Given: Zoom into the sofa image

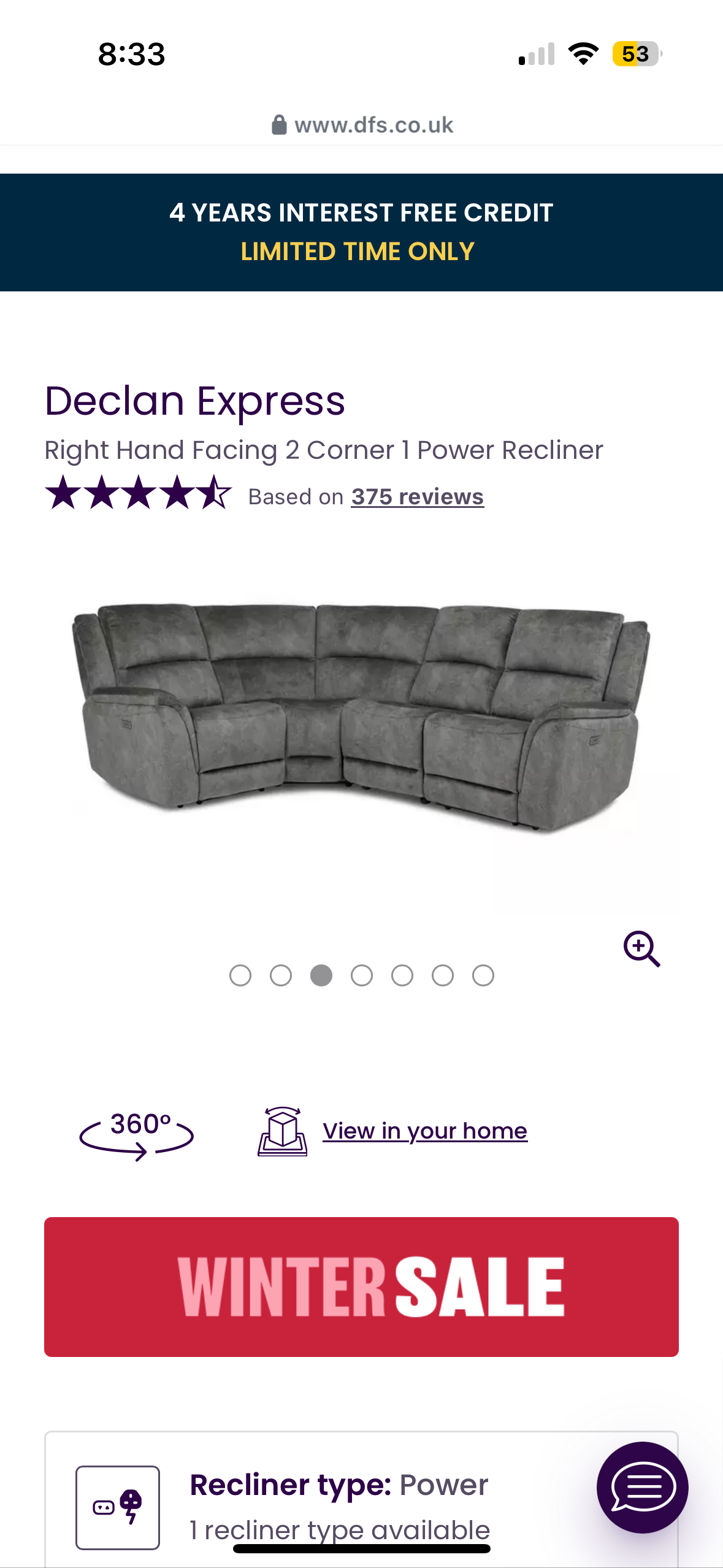Looking at the screenshot, I should [641, 948].
